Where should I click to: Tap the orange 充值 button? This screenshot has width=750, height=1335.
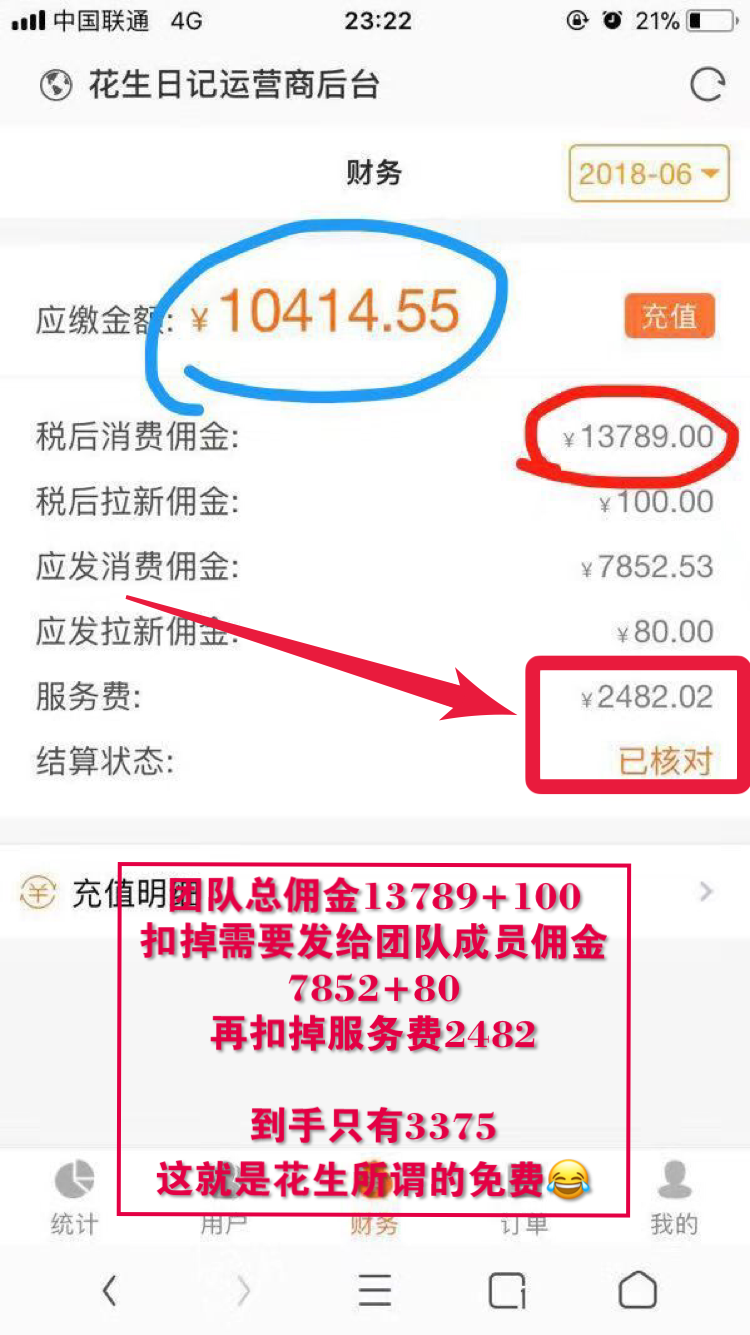click(669, 316)
